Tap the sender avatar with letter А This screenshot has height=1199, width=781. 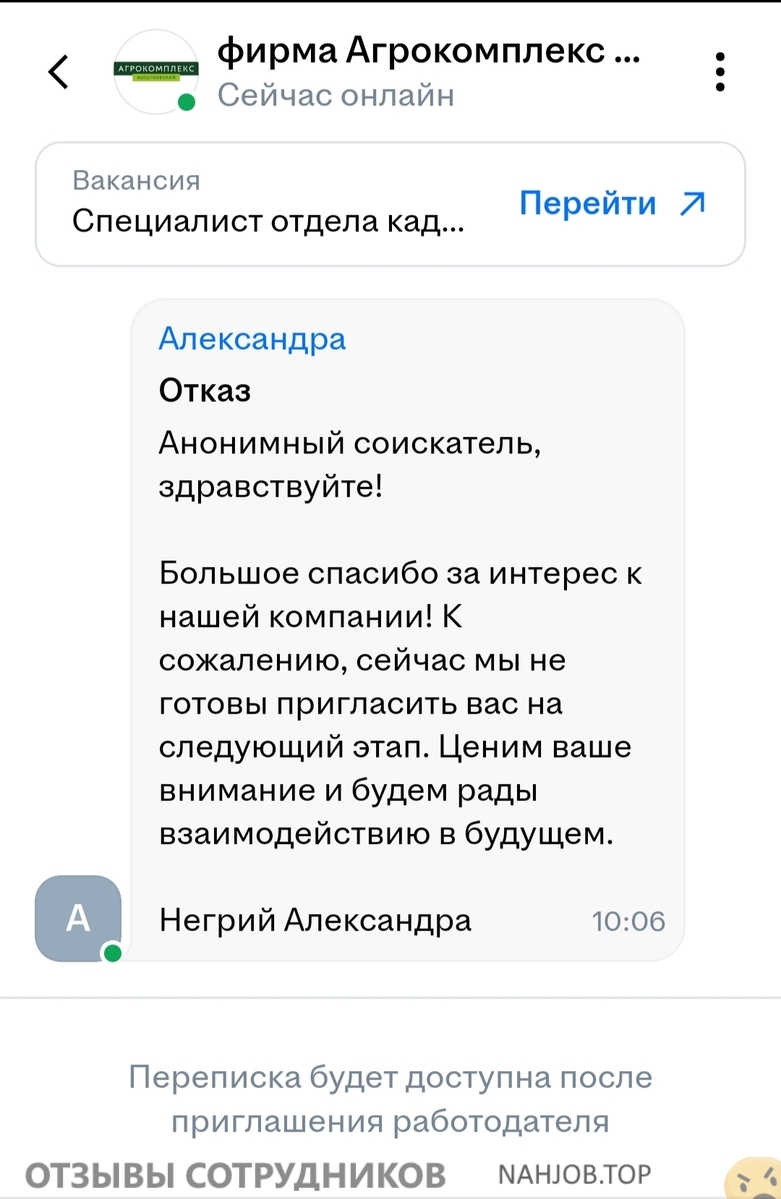coord(78,918)
